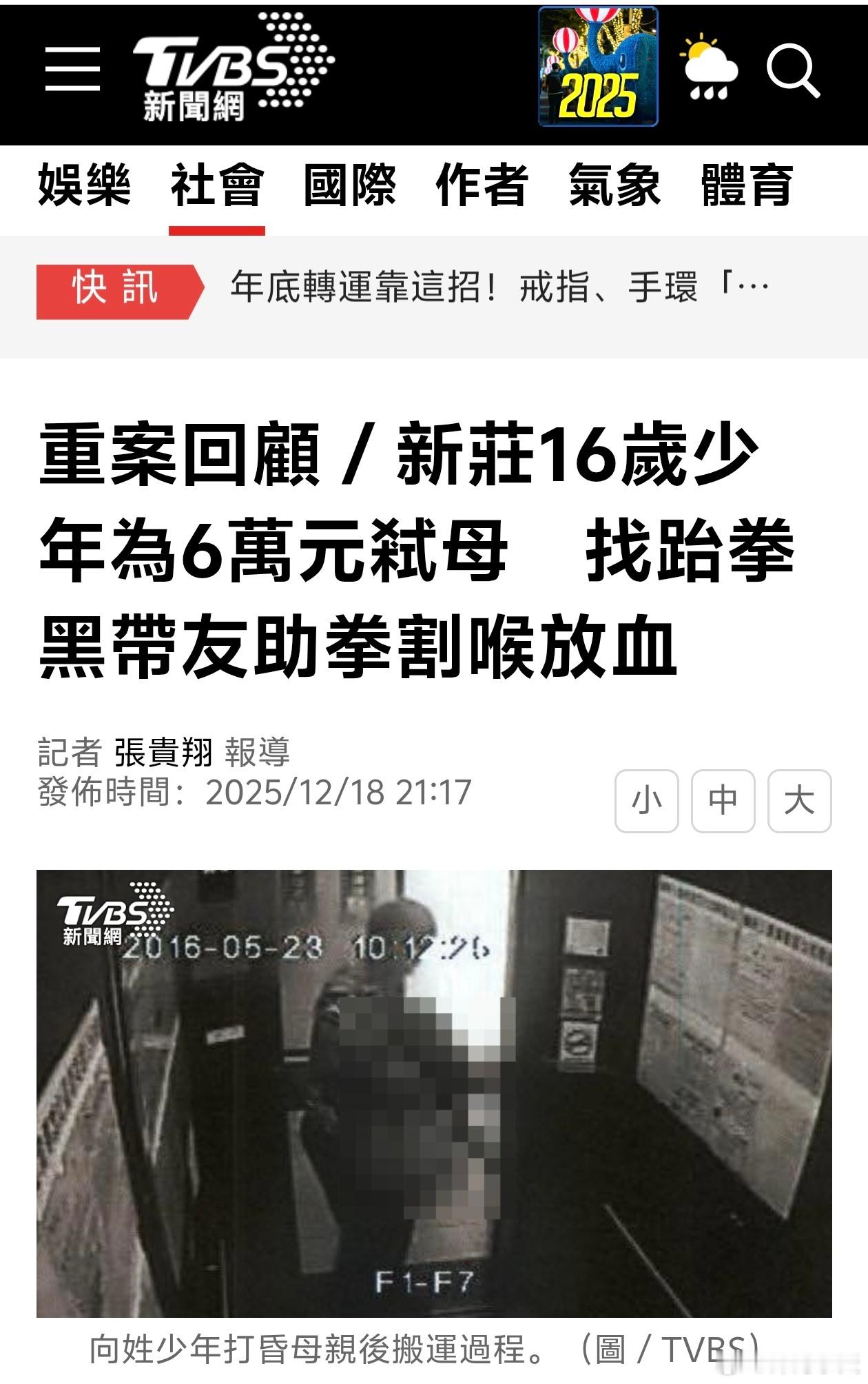This screenshot has height=1384, width=868.
Task: Select the small 小 font size
Action: click(x=648, y=801)
